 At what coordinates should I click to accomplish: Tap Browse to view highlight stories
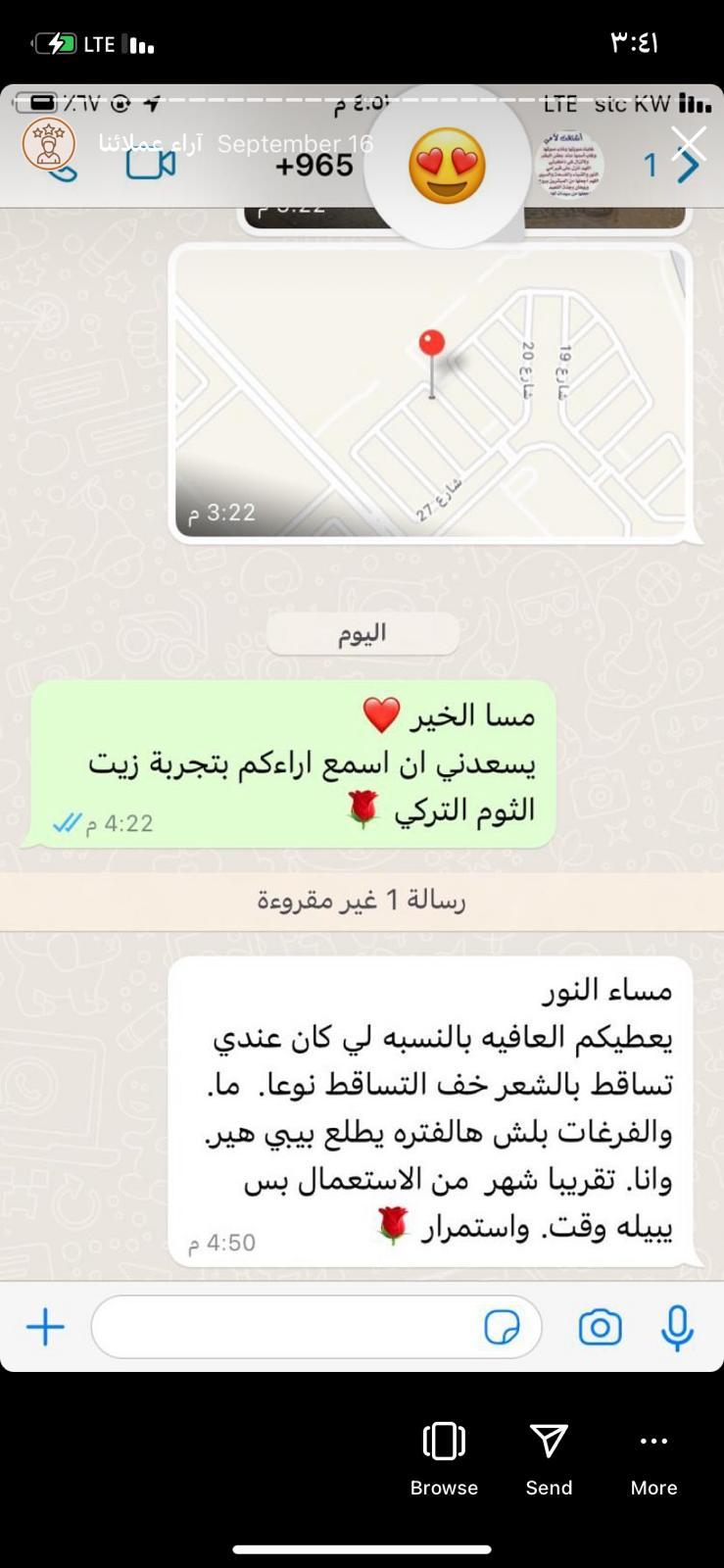(x=444, y=1458)
